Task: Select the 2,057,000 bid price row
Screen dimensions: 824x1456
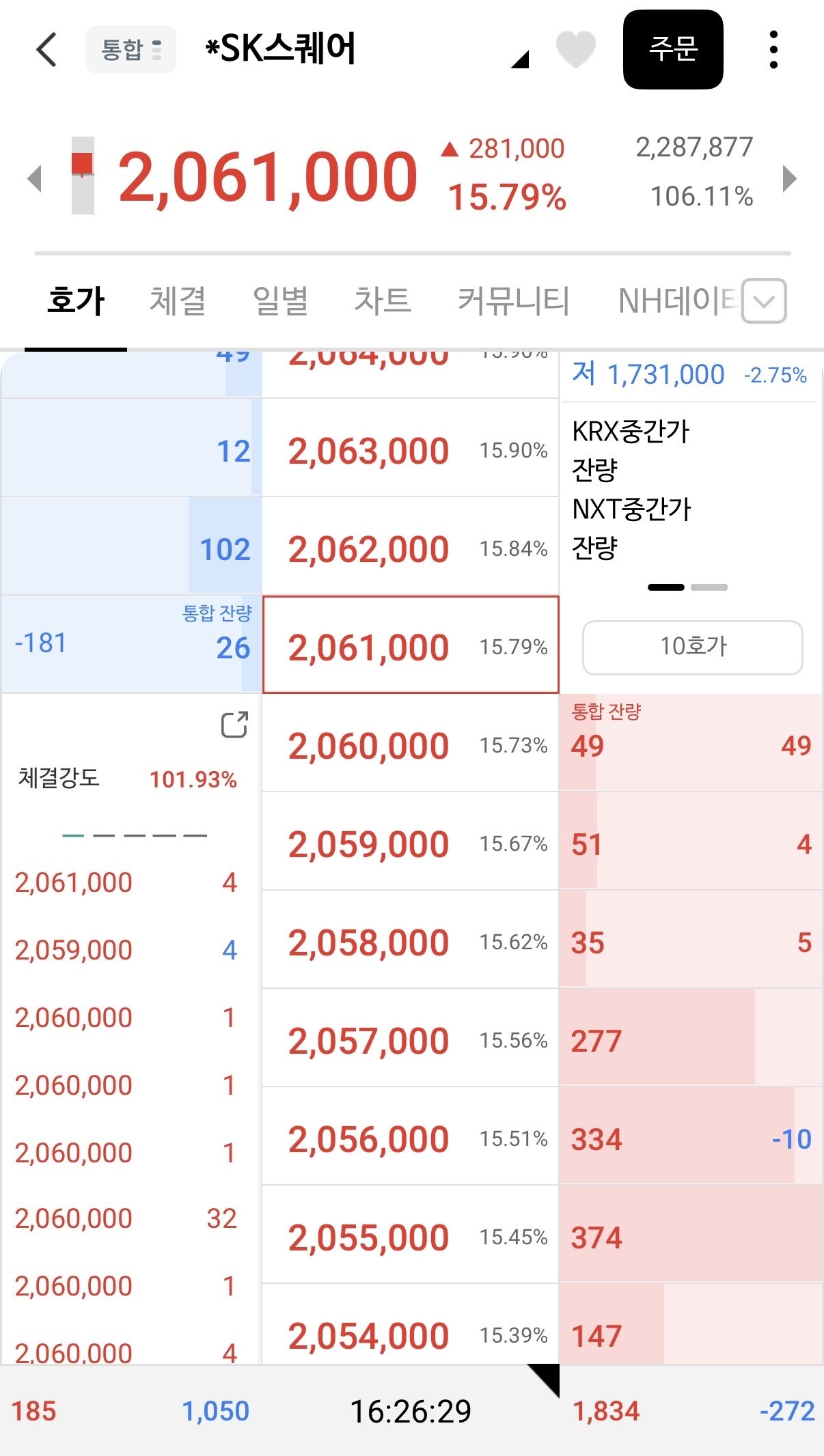Action: (x=411, y=1039)
